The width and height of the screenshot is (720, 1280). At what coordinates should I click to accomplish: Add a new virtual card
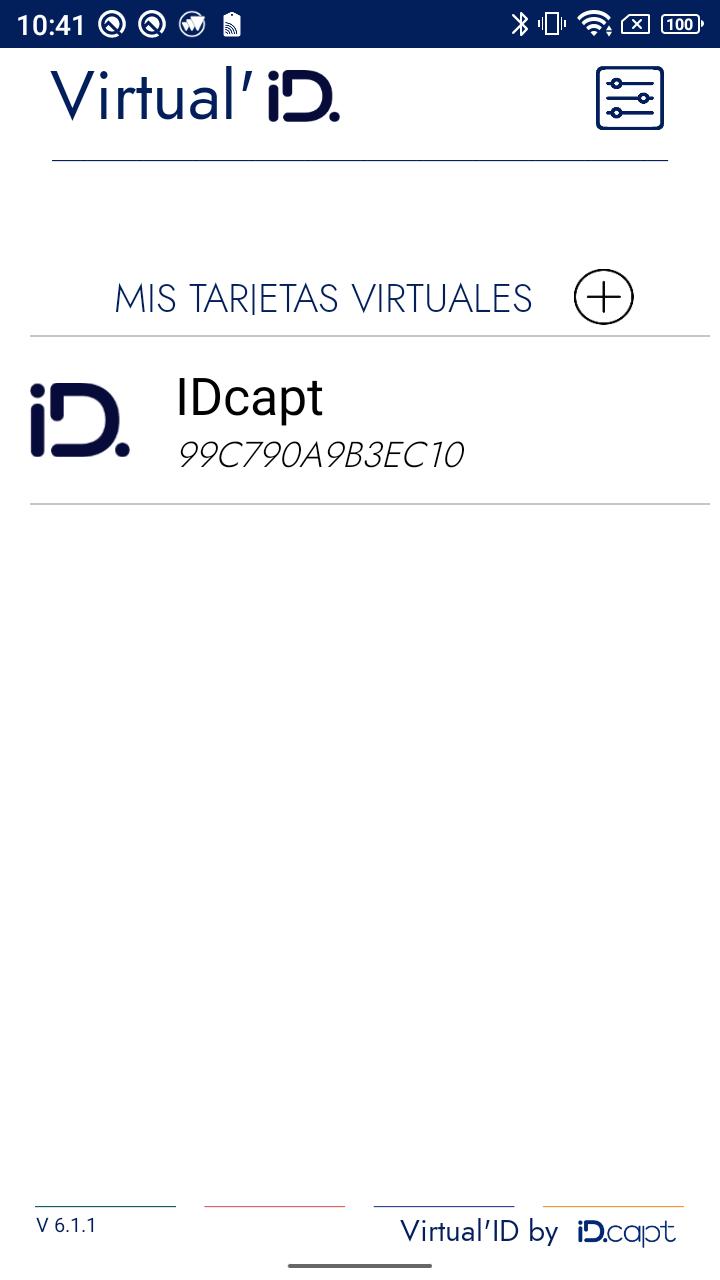point(603,297)
